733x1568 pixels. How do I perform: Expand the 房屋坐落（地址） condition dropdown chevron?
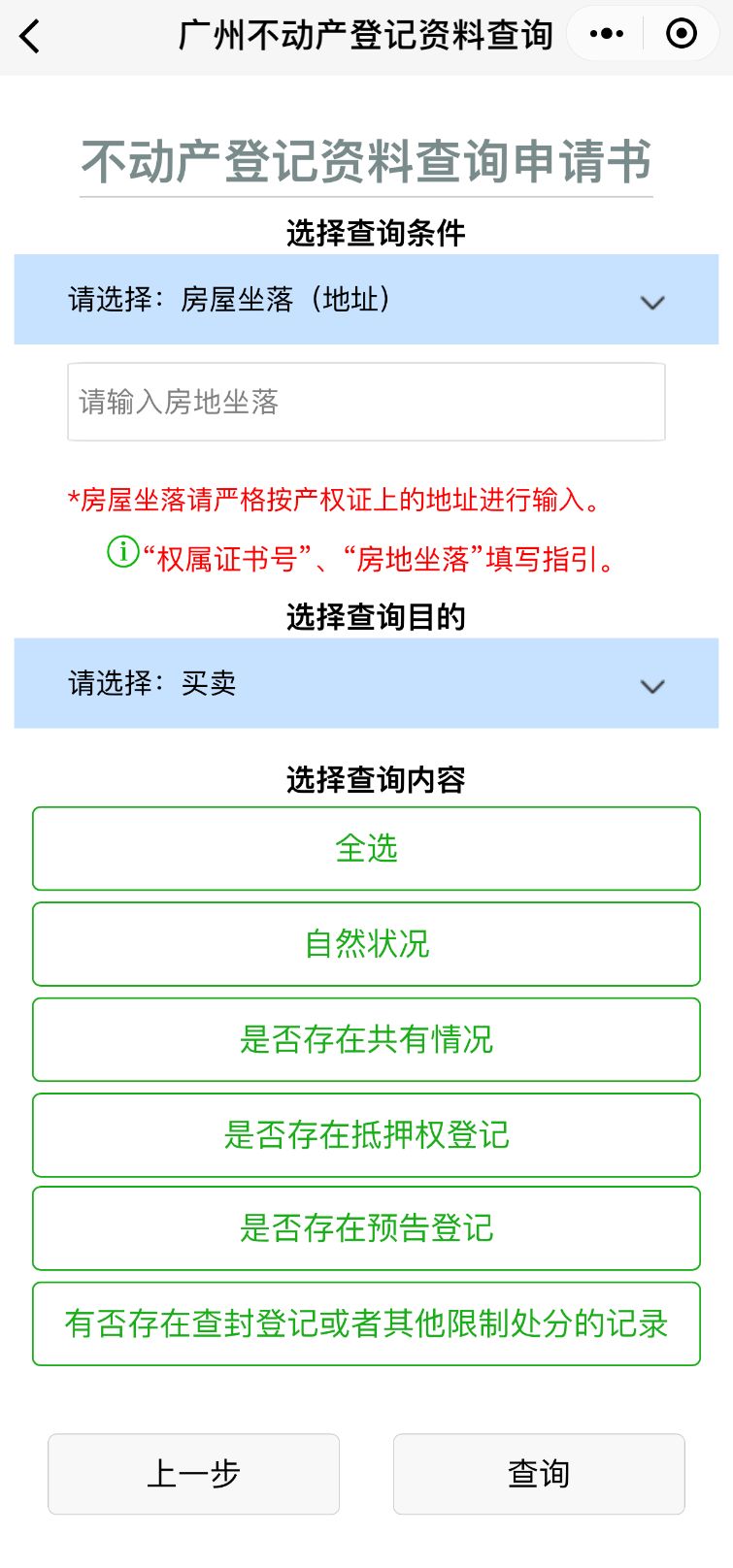tap(651, 303)
